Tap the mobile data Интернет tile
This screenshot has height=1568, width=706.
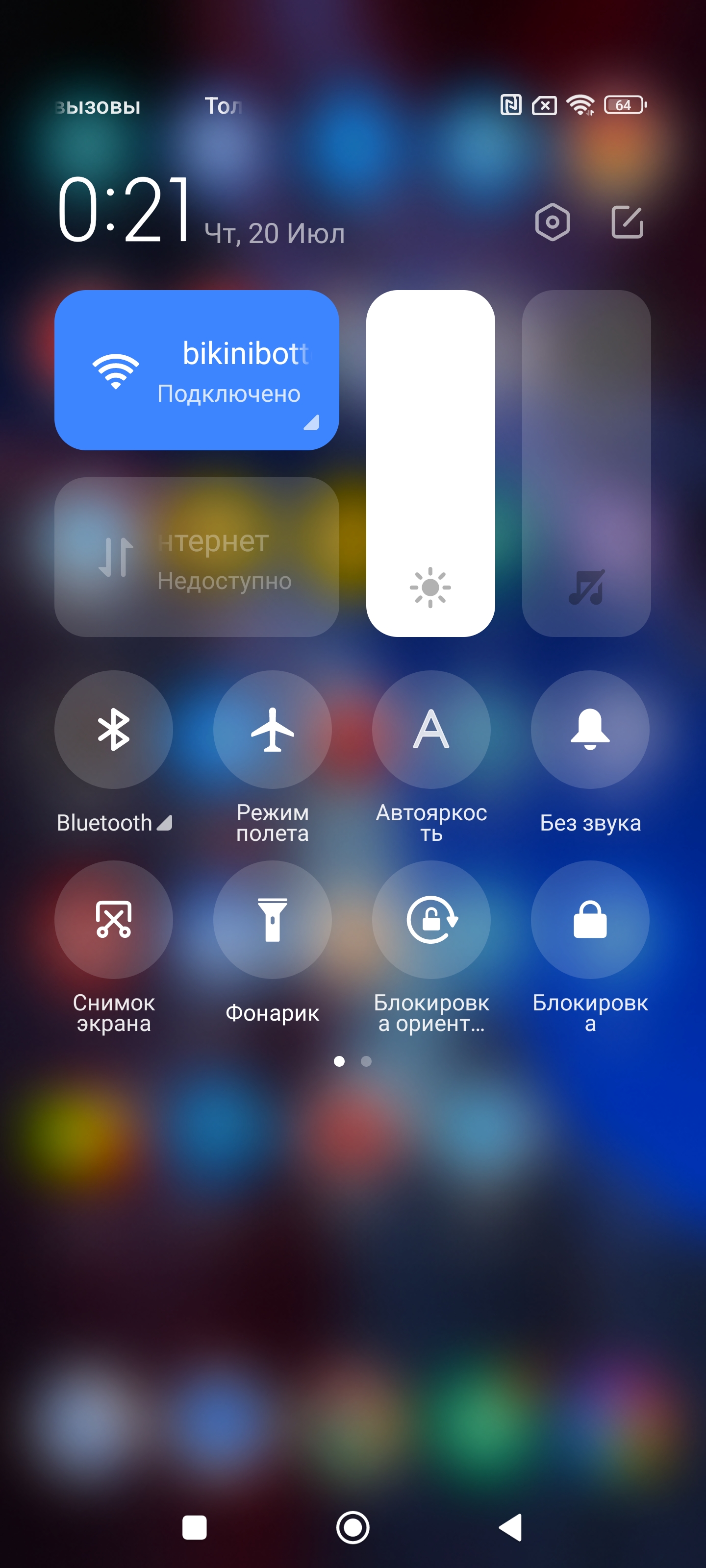click(196, 557)
